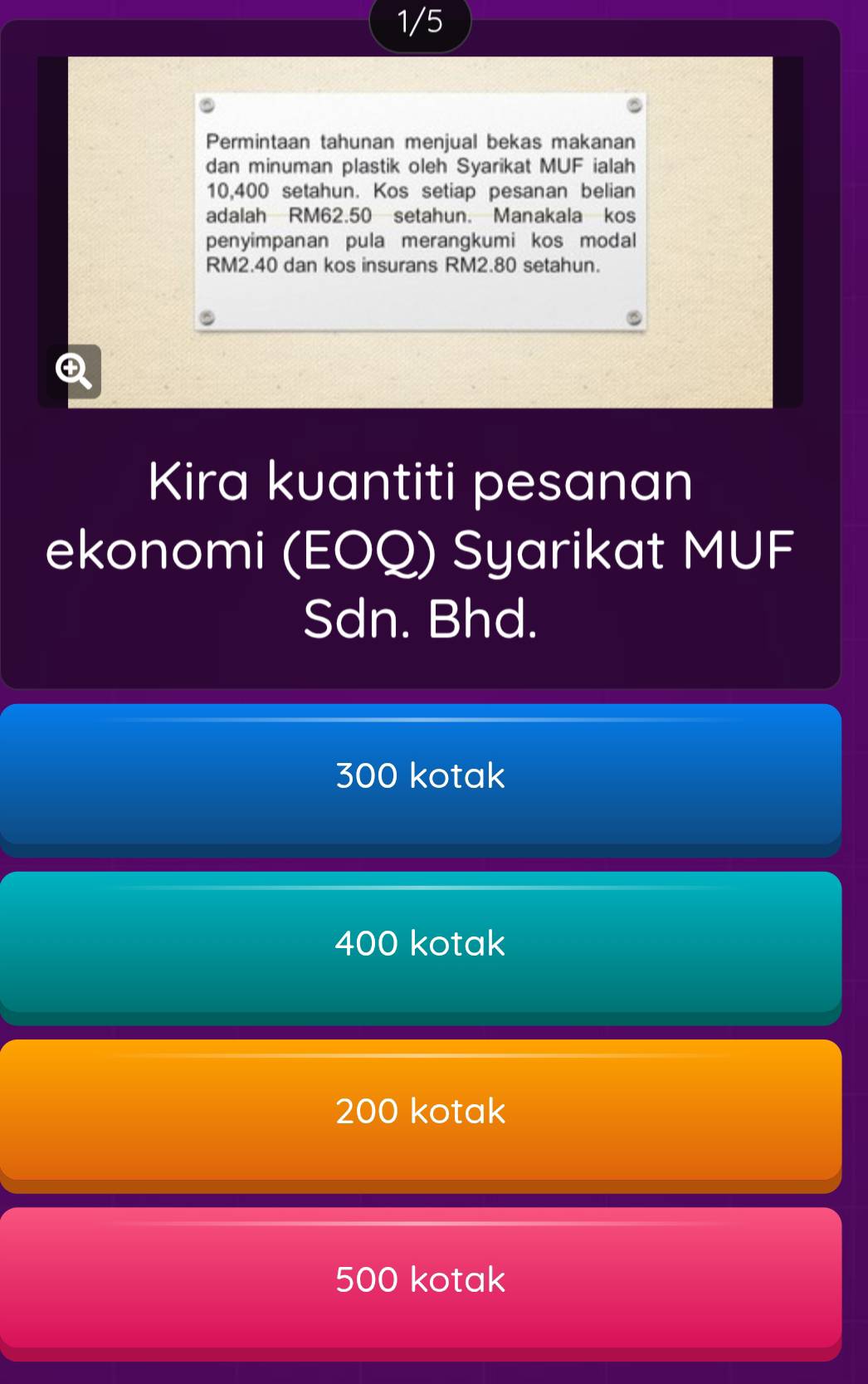Zoom in on the question image
Image resolution: width=868 pixels, height=1384 pixels.
[74, 371]
